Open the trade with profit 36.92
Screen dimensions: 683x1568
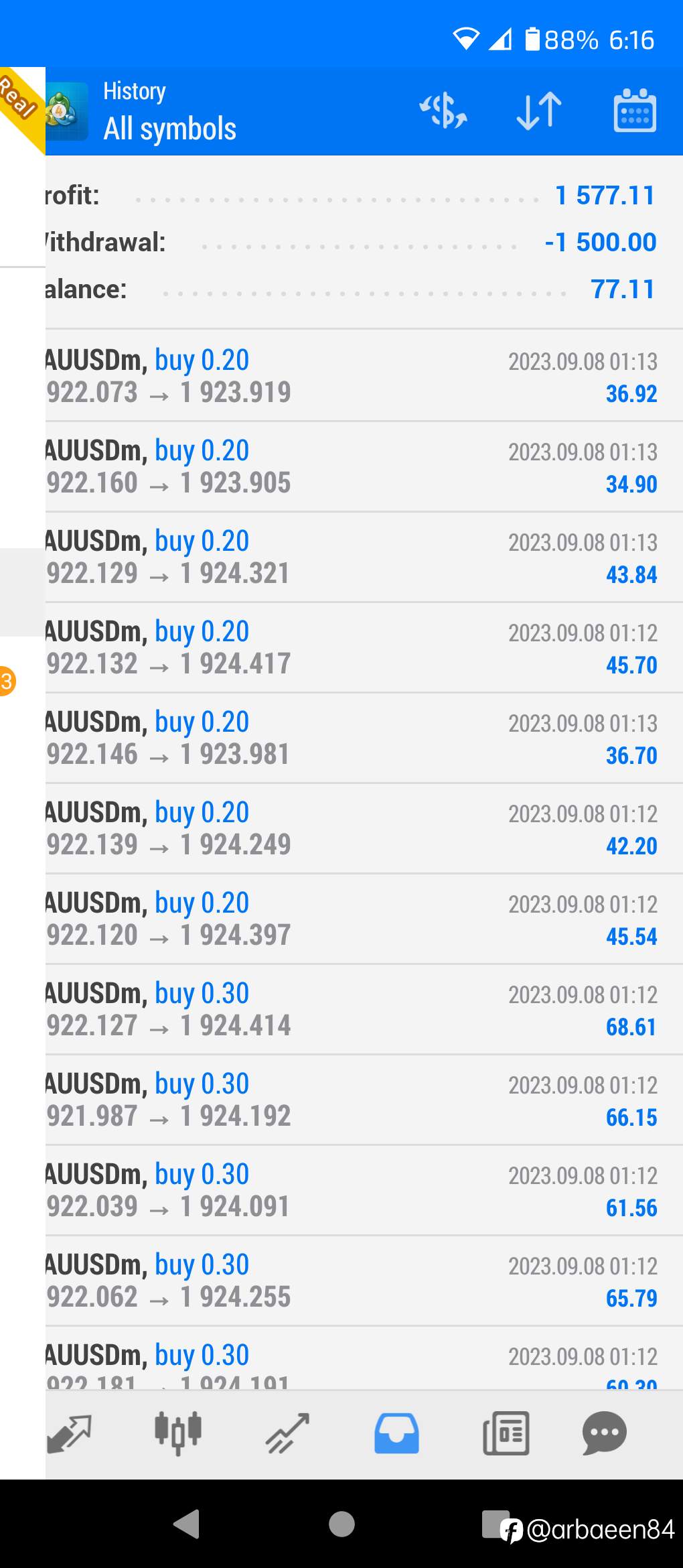[364, 376]
